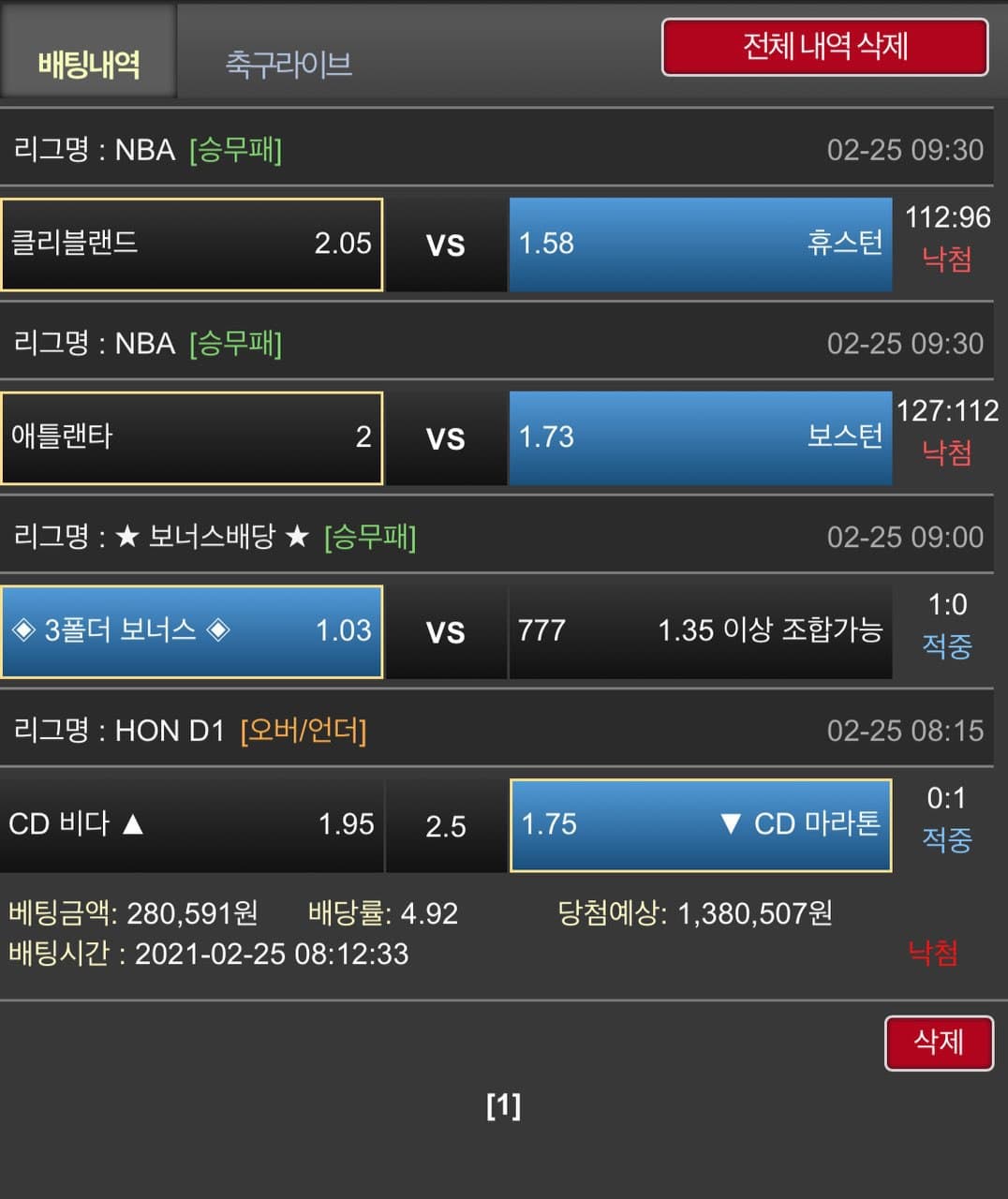Switch to the 배팅내역 tab
The height and width of the screenshot is (1199, 1008).
(x=89, y=64)
